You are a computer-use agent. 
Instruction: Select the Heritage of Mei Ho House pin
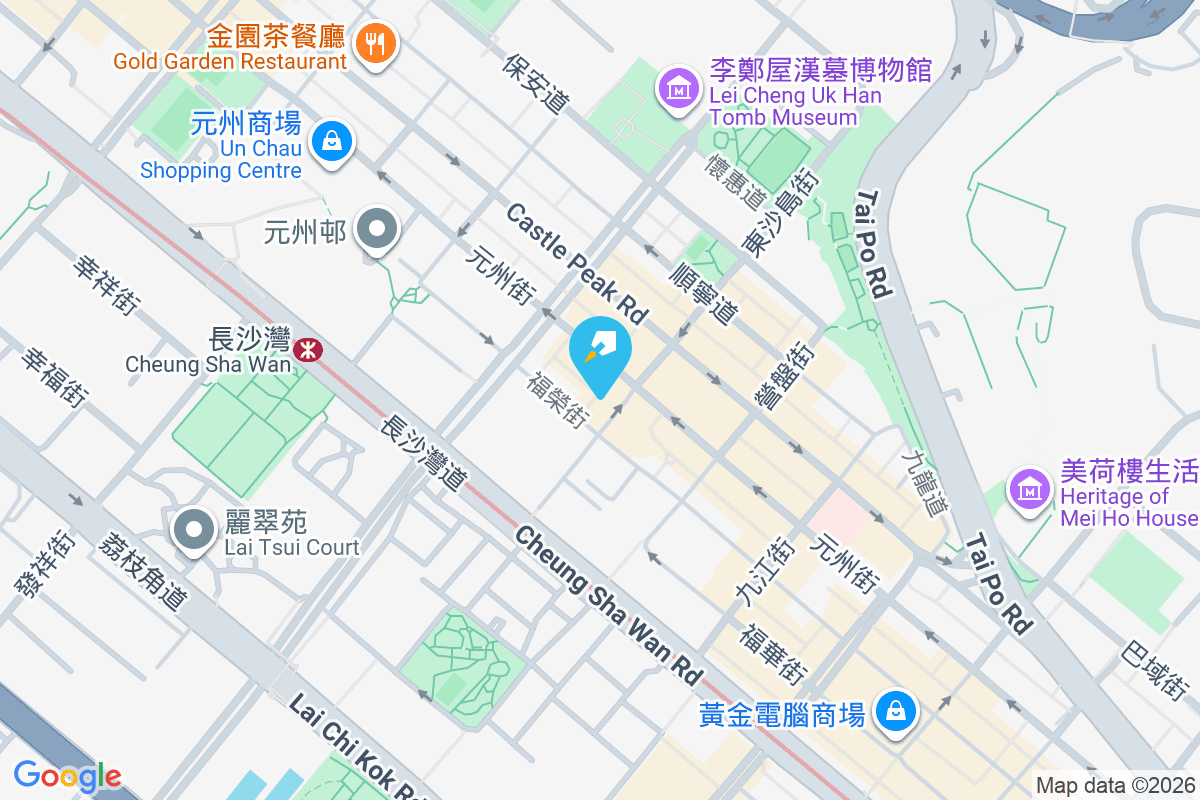pyautogui.click(x=1029, y=489)
